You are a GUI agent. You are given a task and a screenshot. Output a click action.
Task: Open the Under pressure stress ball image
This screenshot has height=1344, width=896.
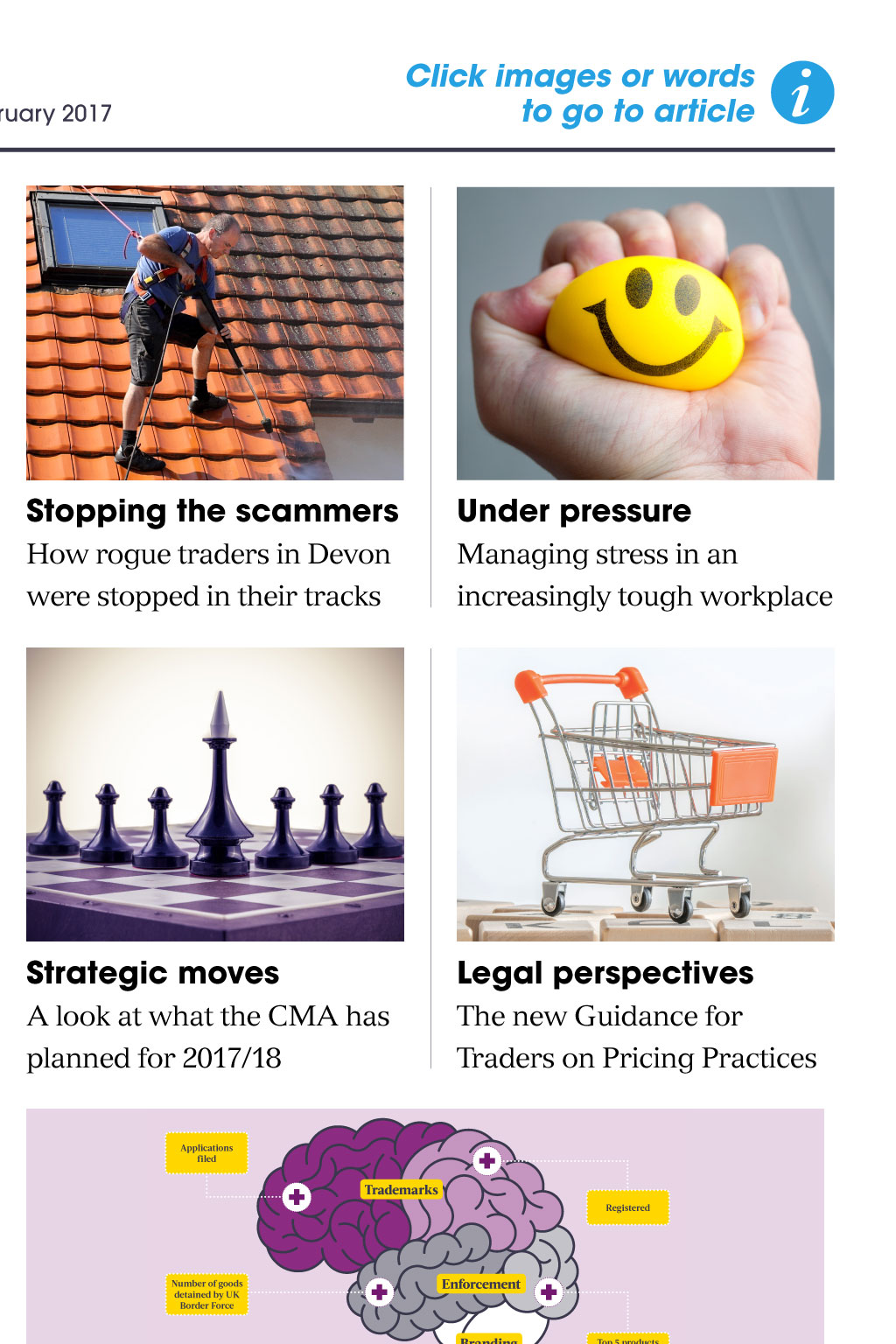coord(645,332)
